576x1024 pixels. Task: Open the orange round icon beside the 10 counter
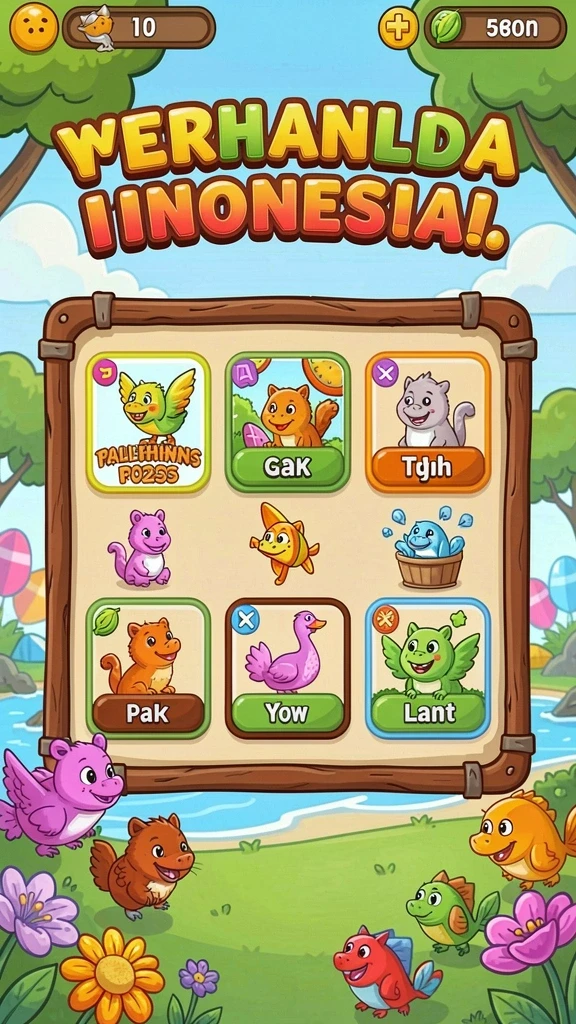[33, 27]
